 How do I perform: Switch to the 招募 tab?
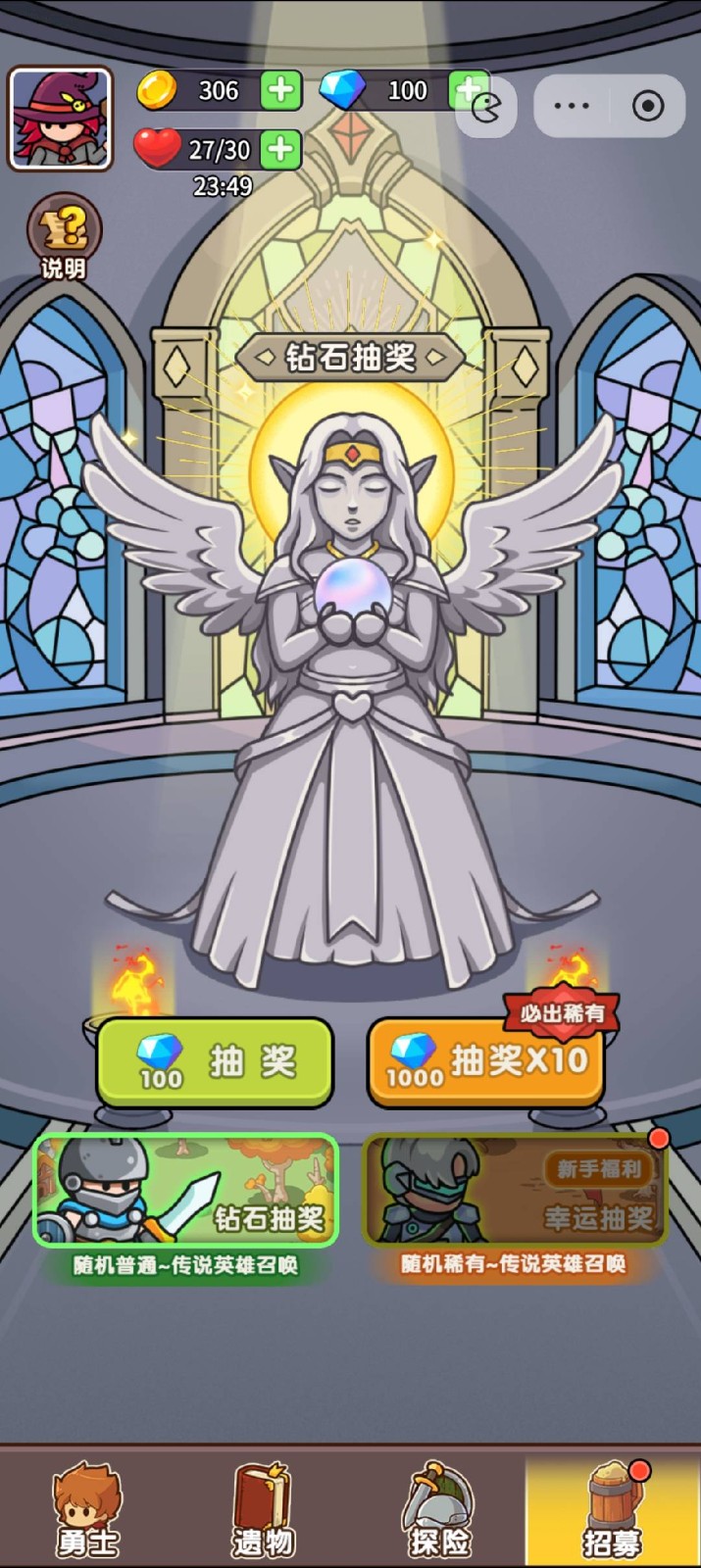click(x=613, y=1510)
